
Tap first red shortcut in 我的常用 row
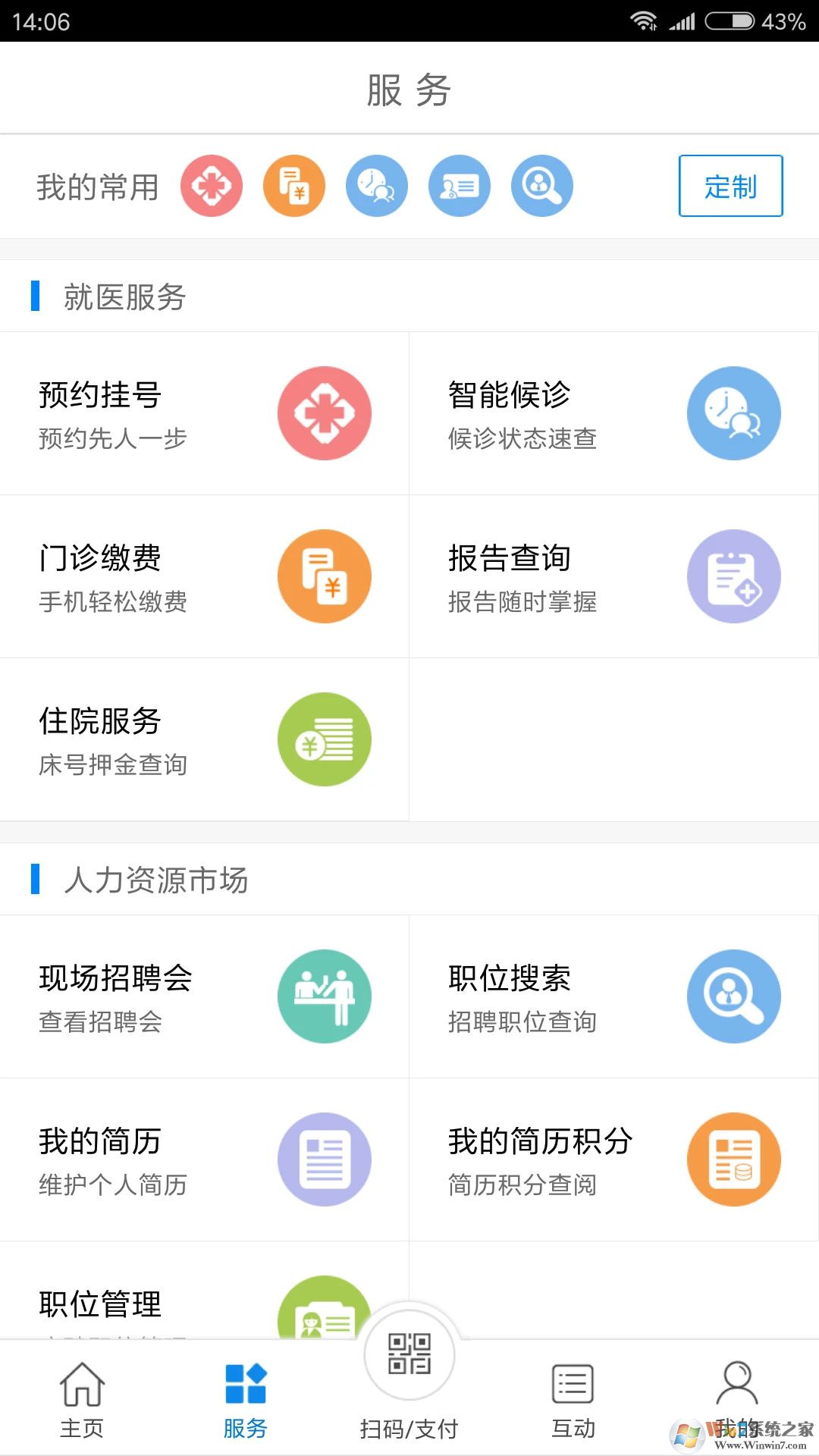212,186
